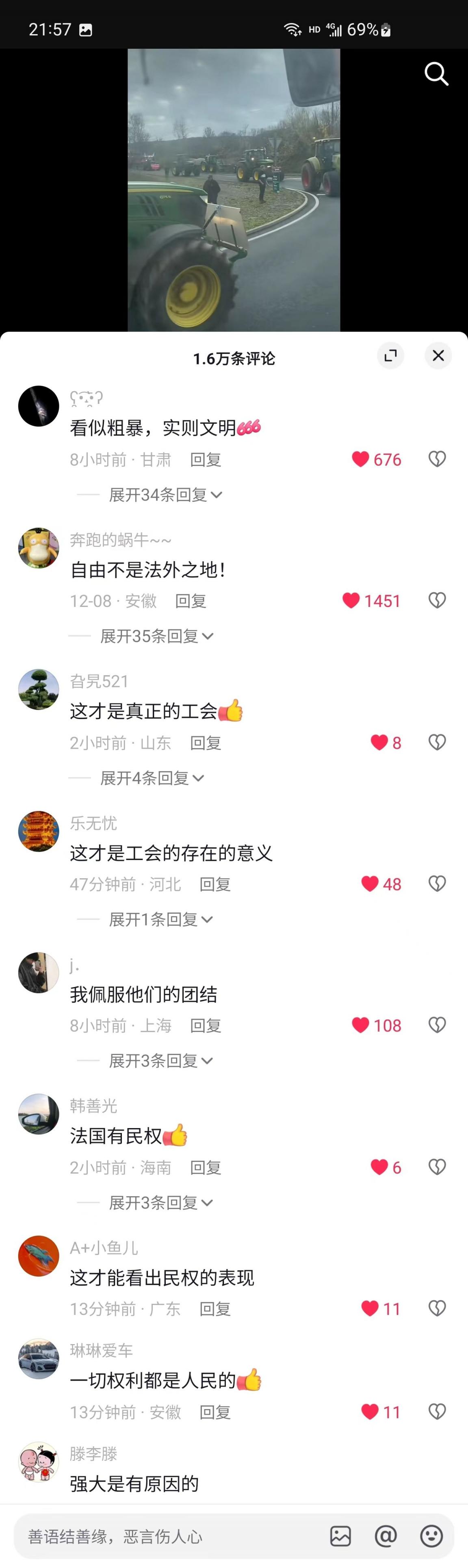Viewport: 468px width, 1568px height.
Task: Like A+小鱼儿's comment
Action: [370, 1309]
